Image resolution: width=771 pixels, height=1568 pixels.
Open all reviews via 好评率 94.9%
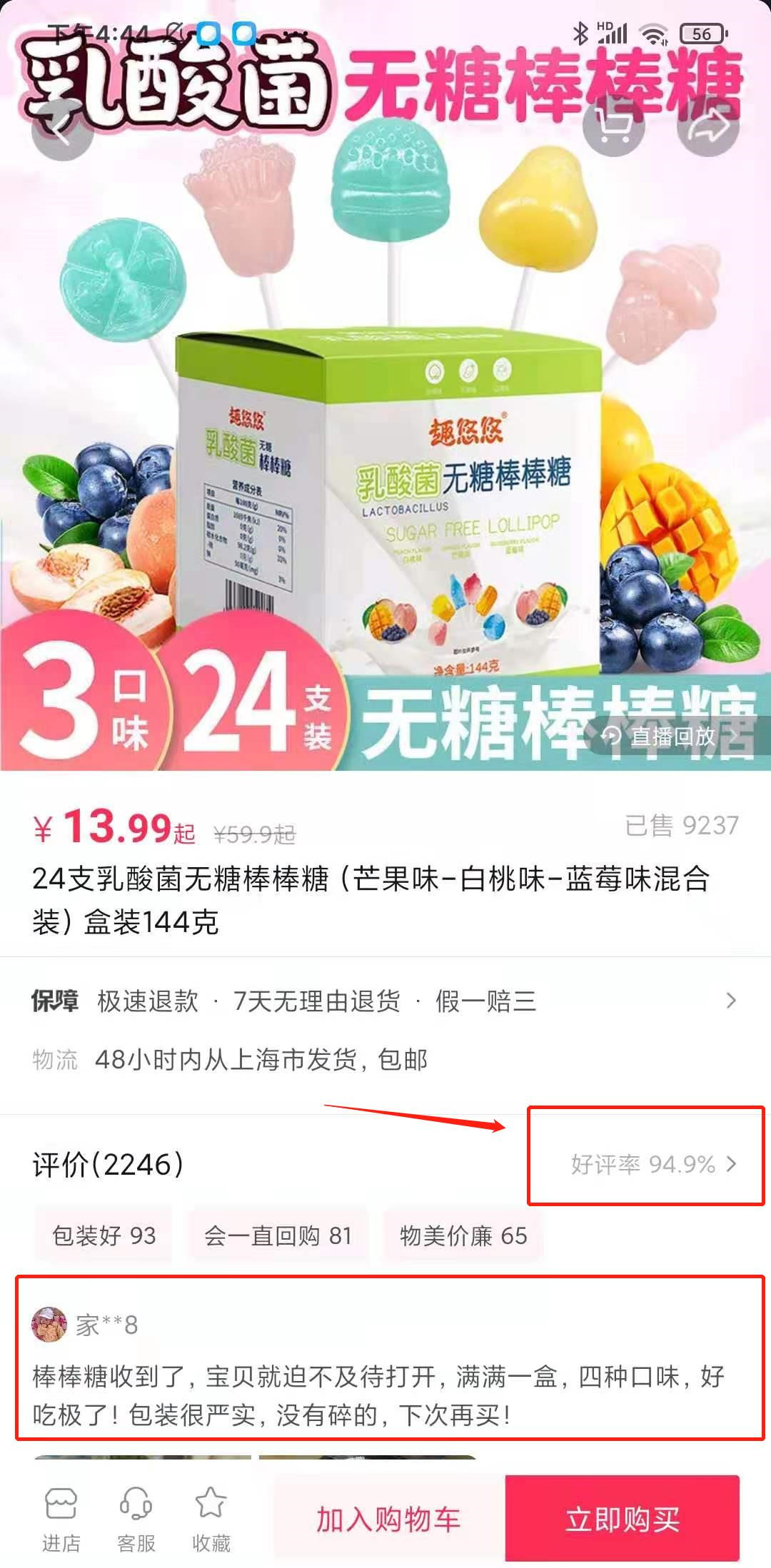(x=652, y=1165)
